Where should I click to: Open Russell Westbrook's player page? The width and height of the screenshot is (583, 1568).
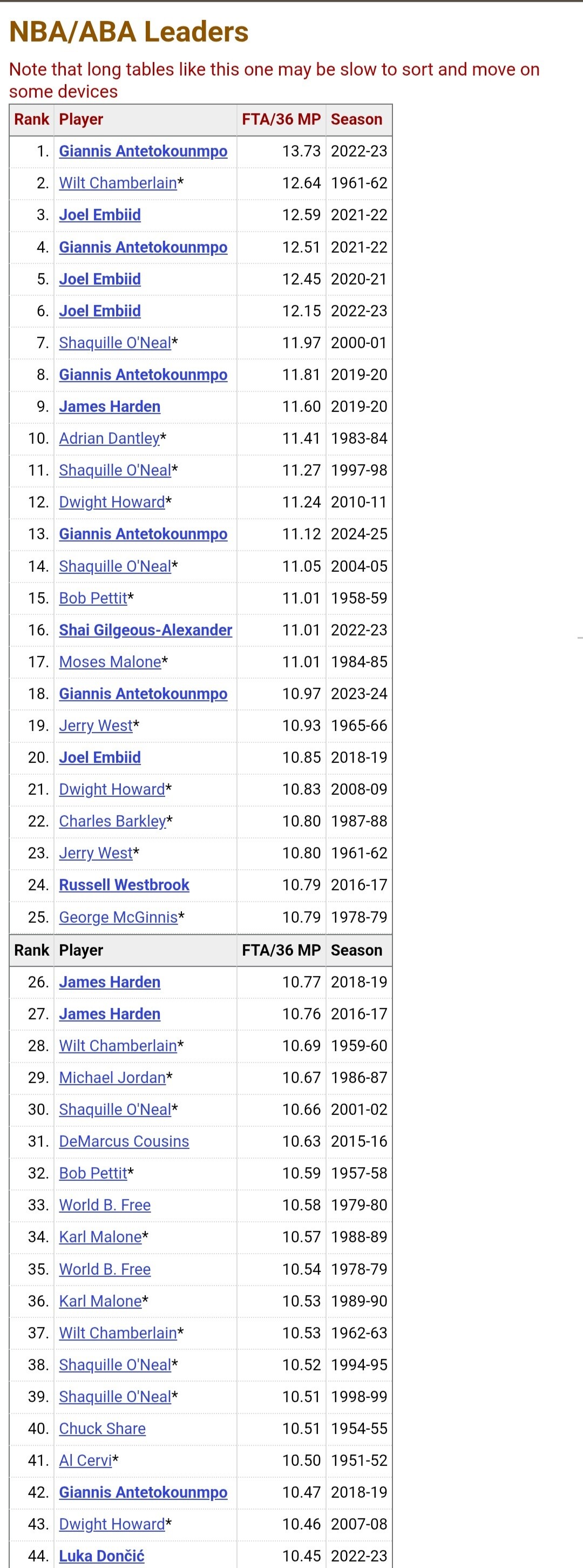[124, 885]
